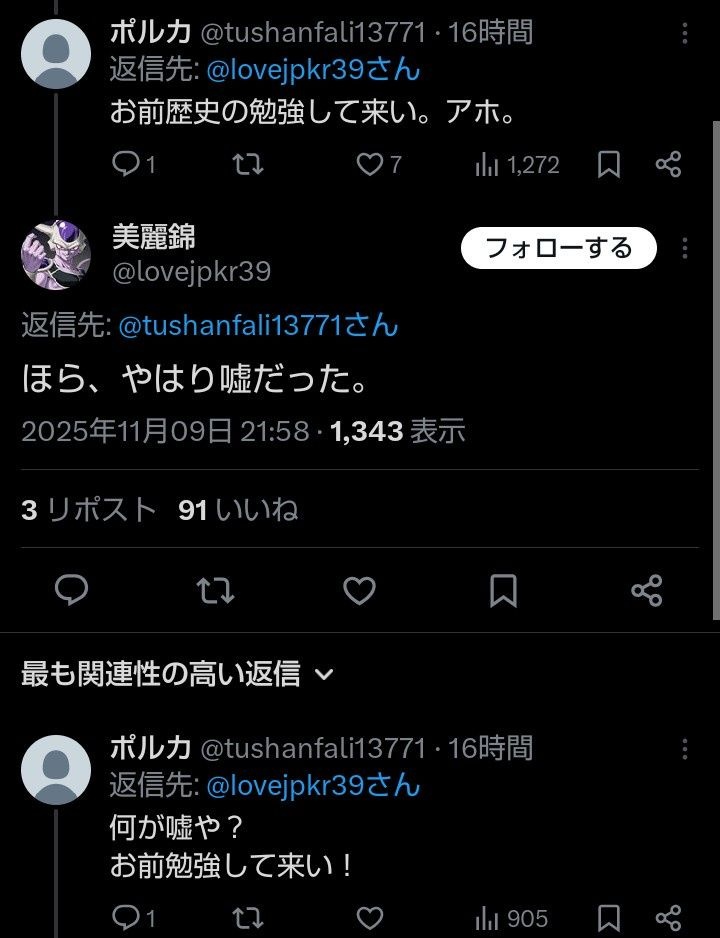Share the tweet お前歴史の勉強して来い
The image size is (720, 938).
coord(668,165)
